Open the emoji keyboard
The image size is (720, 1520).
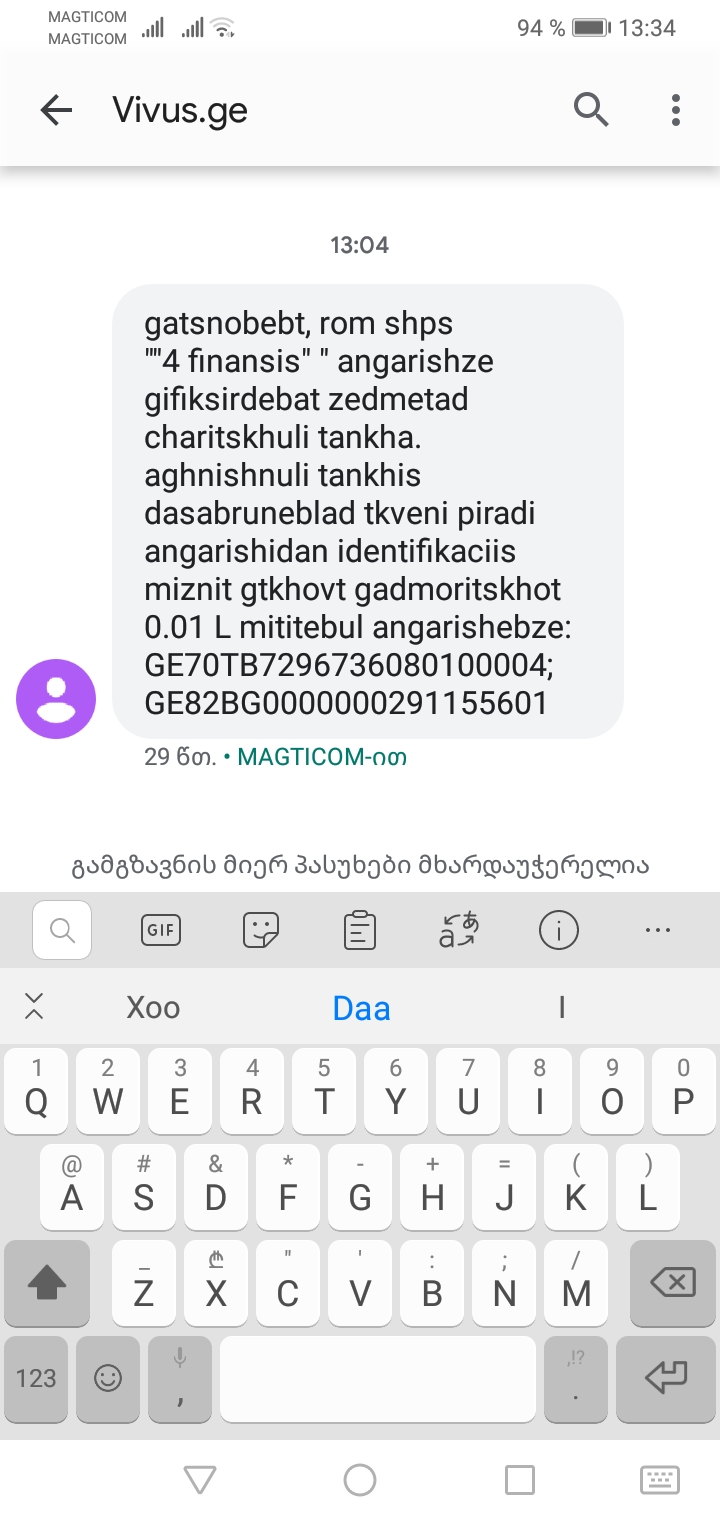(x=107, y=1379)
